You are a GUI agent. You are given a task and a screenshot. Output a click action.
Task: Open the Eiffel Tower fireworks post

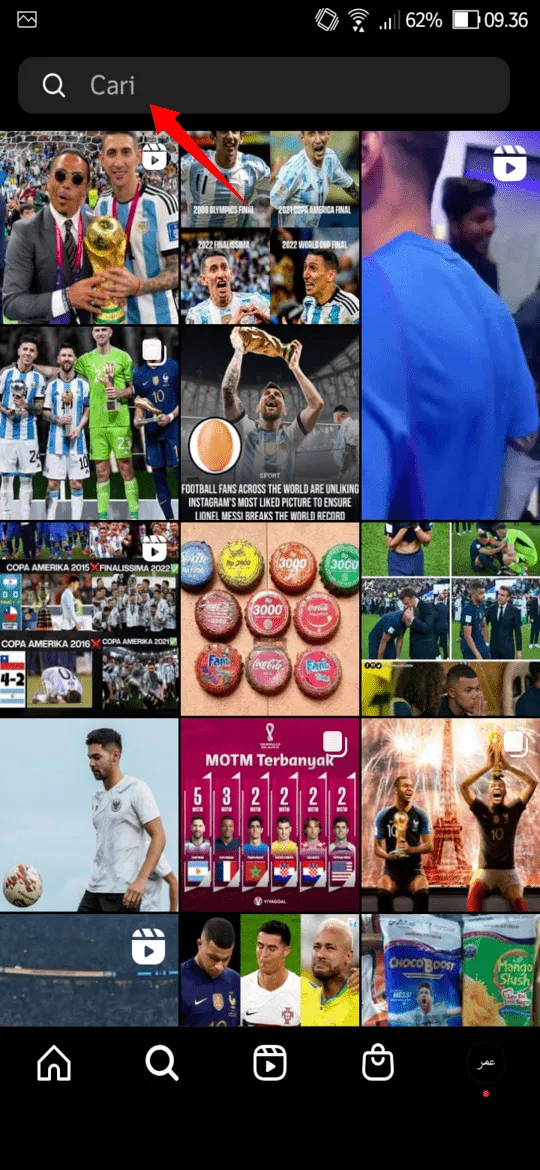[451, 815]
